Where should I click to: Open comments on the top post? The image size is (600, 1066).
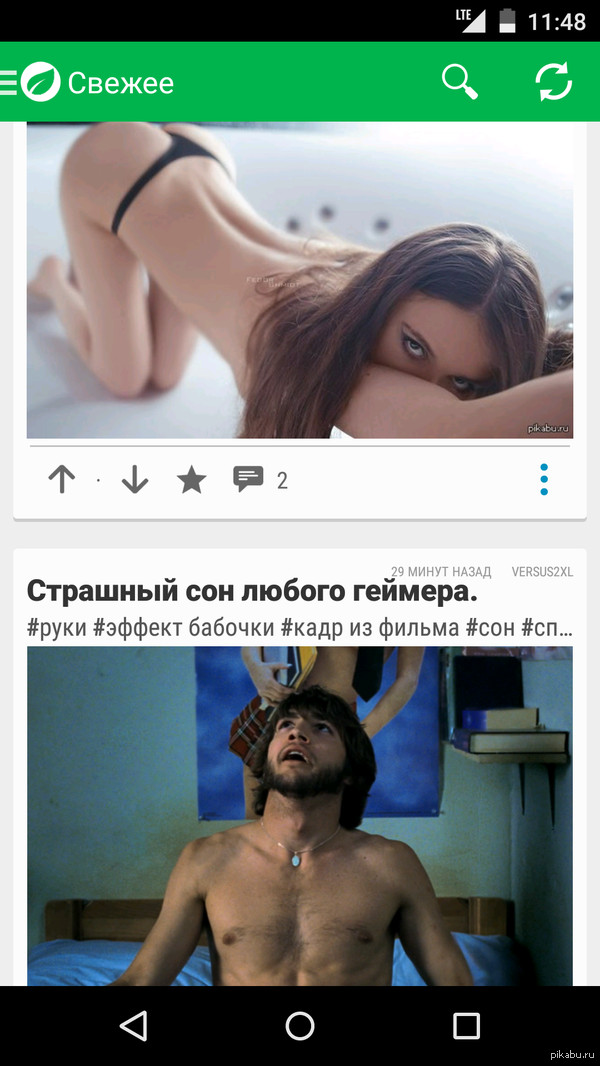[250, 480]
